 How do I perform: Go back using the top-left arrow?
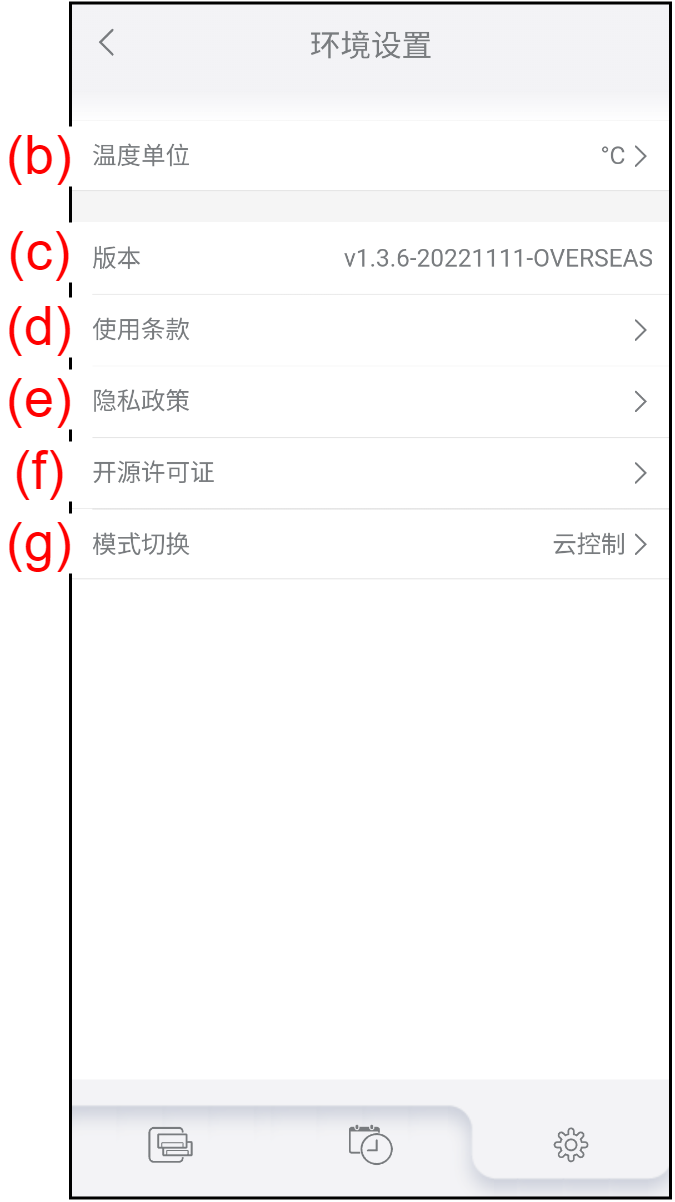tap(107, 43)
